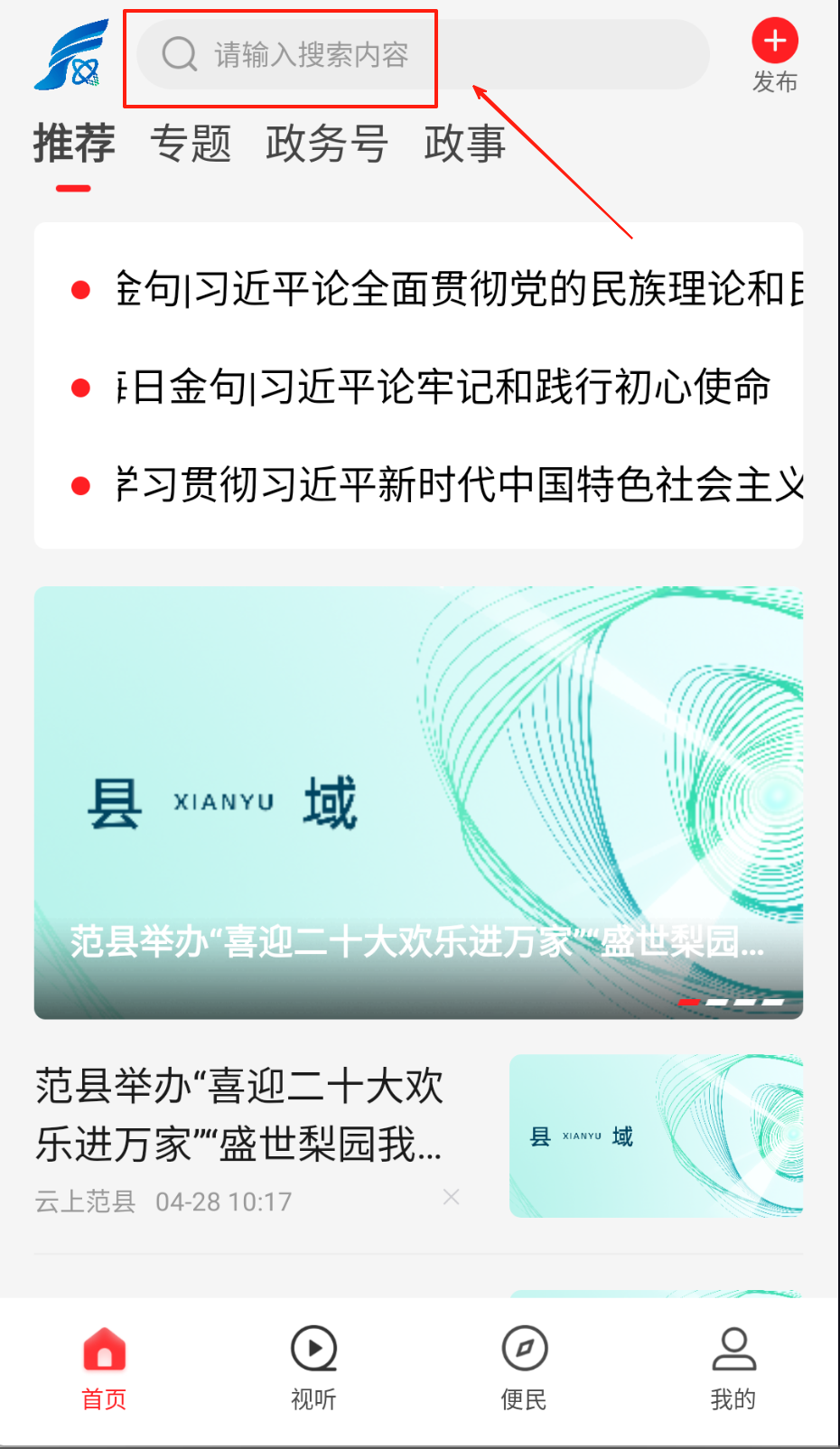Select the 推荐 tab

pos(74,144)
